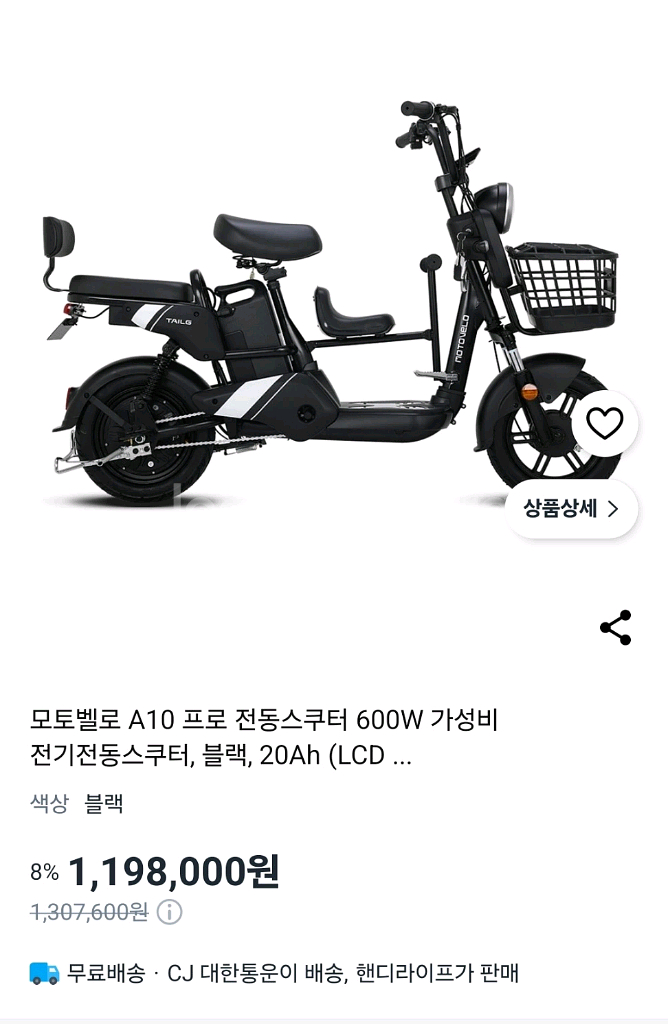The height and width of the screenshot is (1024, 668).
Task: Share this product listing
Action: (x=615, y=628)
